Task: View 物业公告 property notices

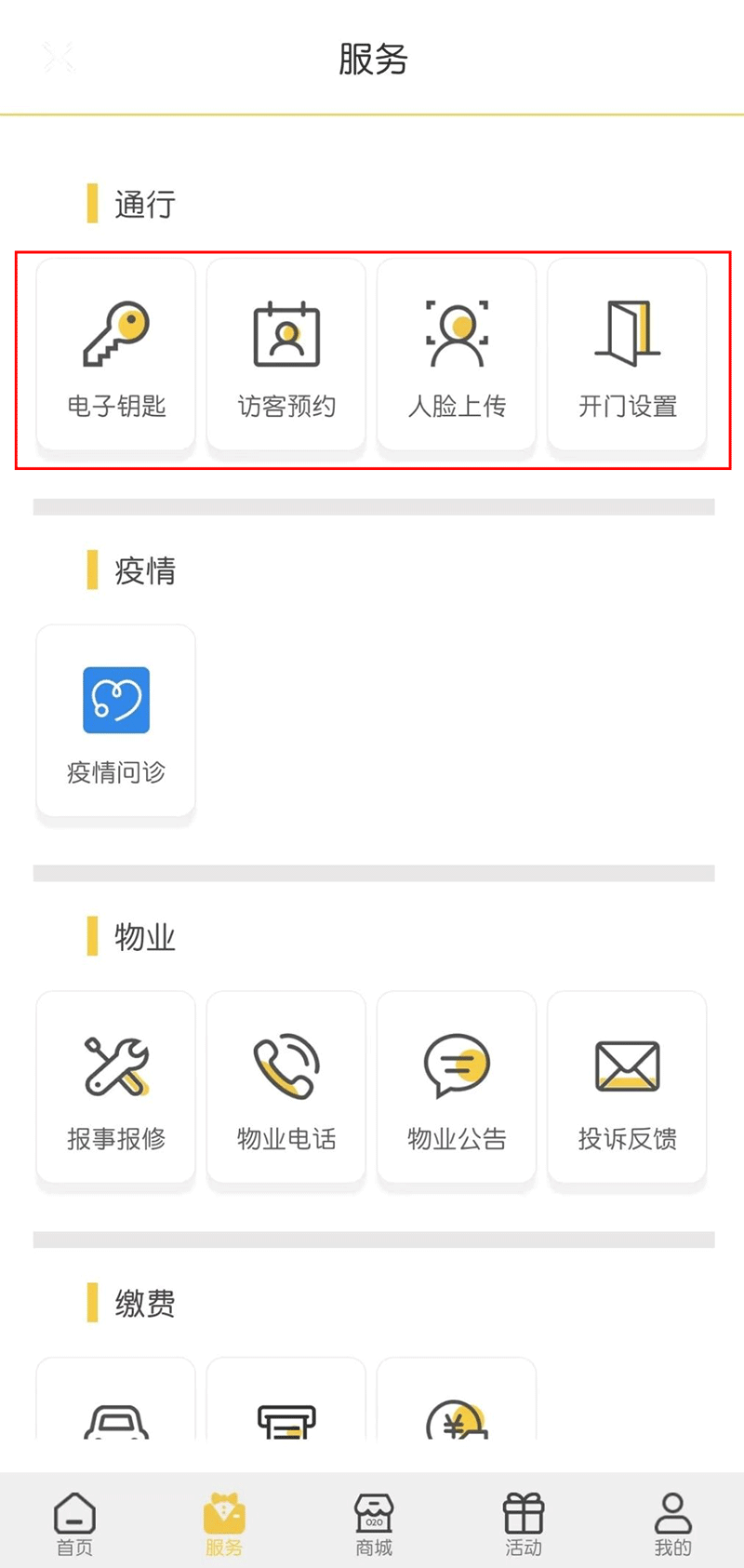Action: [457, 1088]
